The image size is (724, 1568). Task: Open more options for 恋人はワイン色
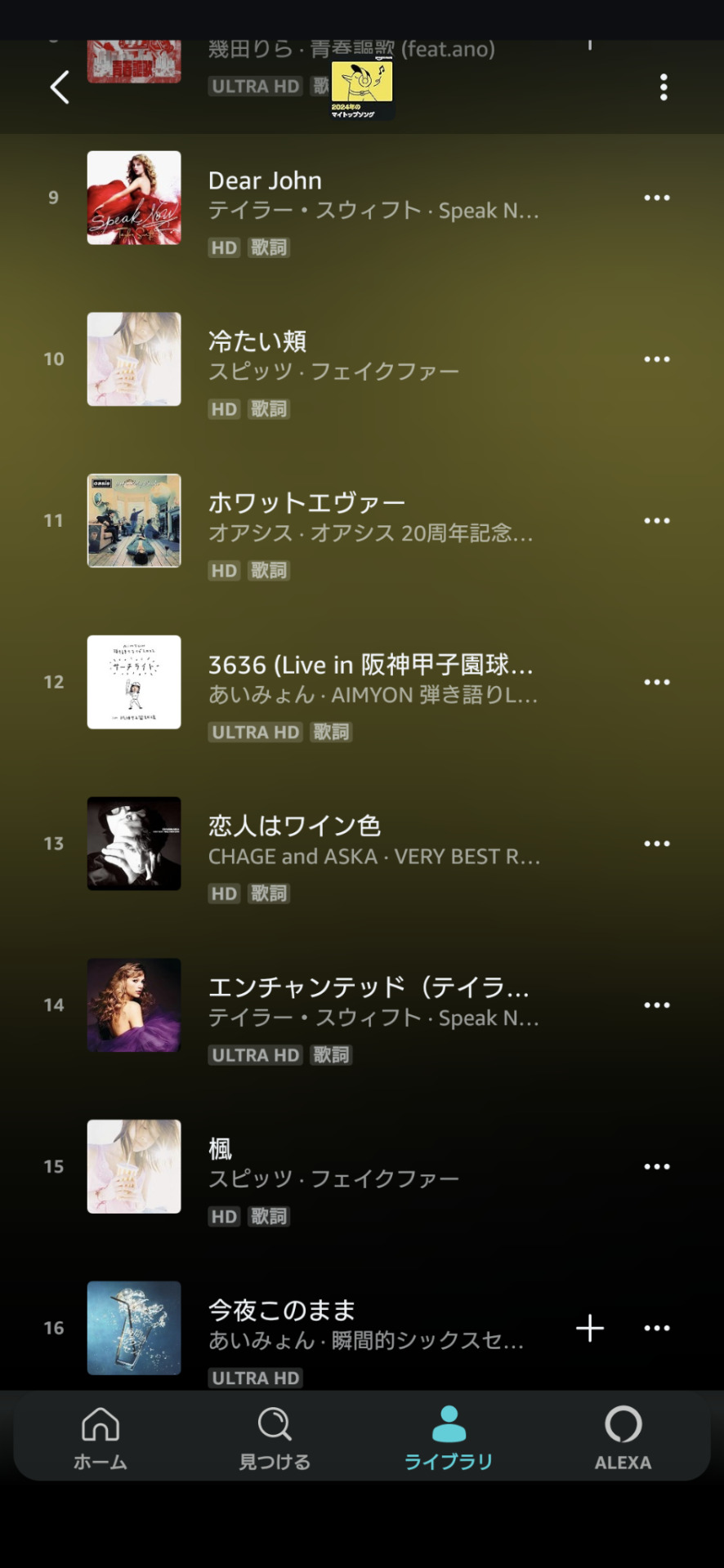point(656,844)
